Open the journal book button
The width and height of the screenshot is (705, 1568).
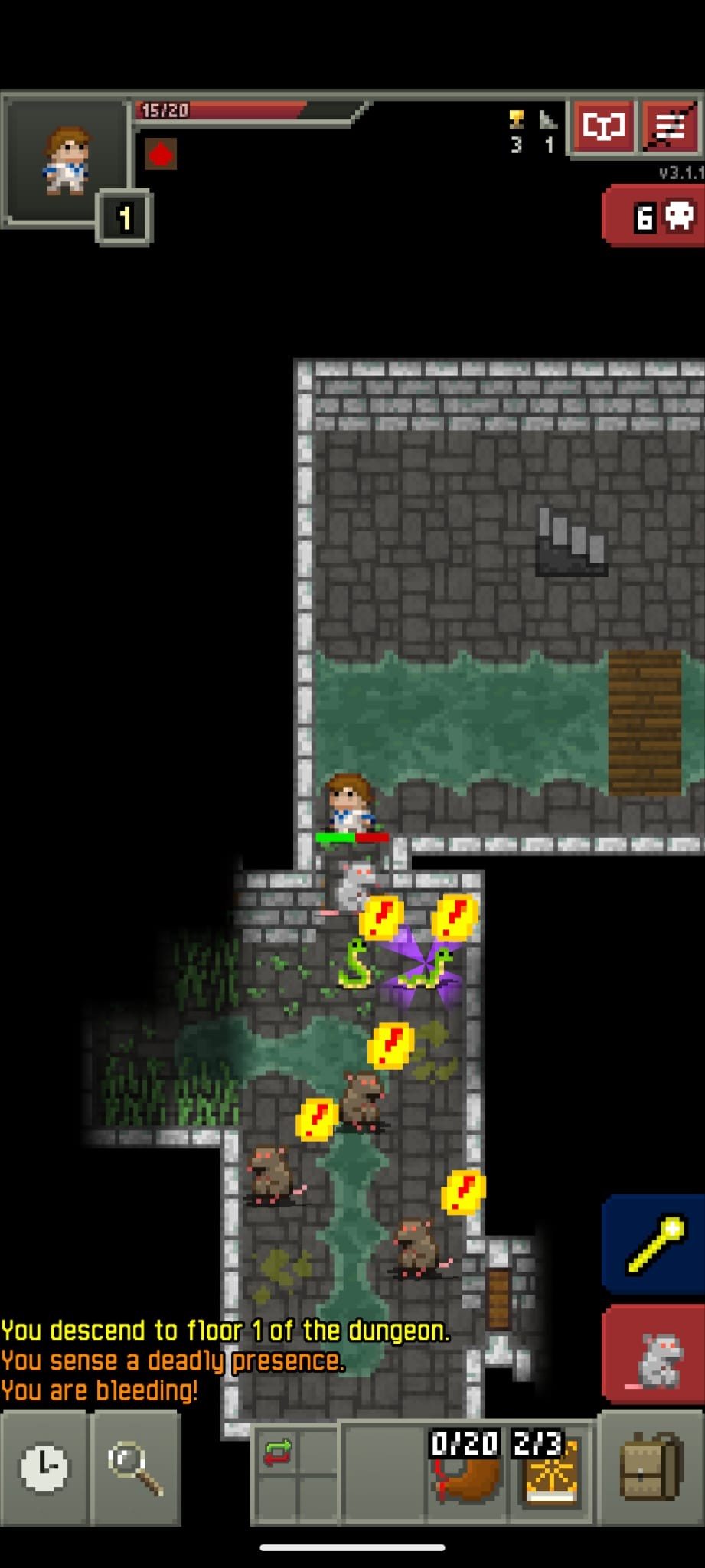pos(604,127)
